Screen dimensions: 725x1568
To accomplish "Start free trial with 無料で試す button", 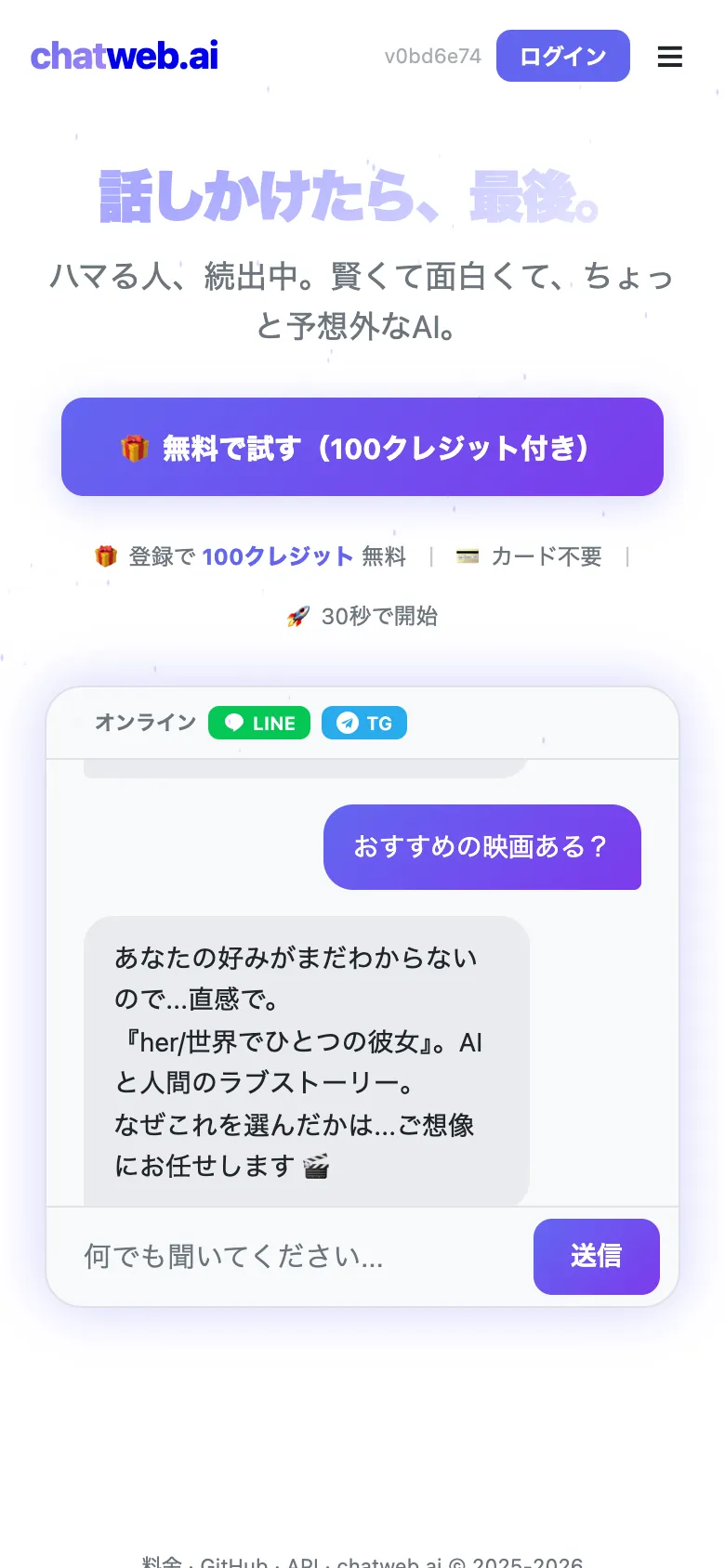I will (362, 447).
